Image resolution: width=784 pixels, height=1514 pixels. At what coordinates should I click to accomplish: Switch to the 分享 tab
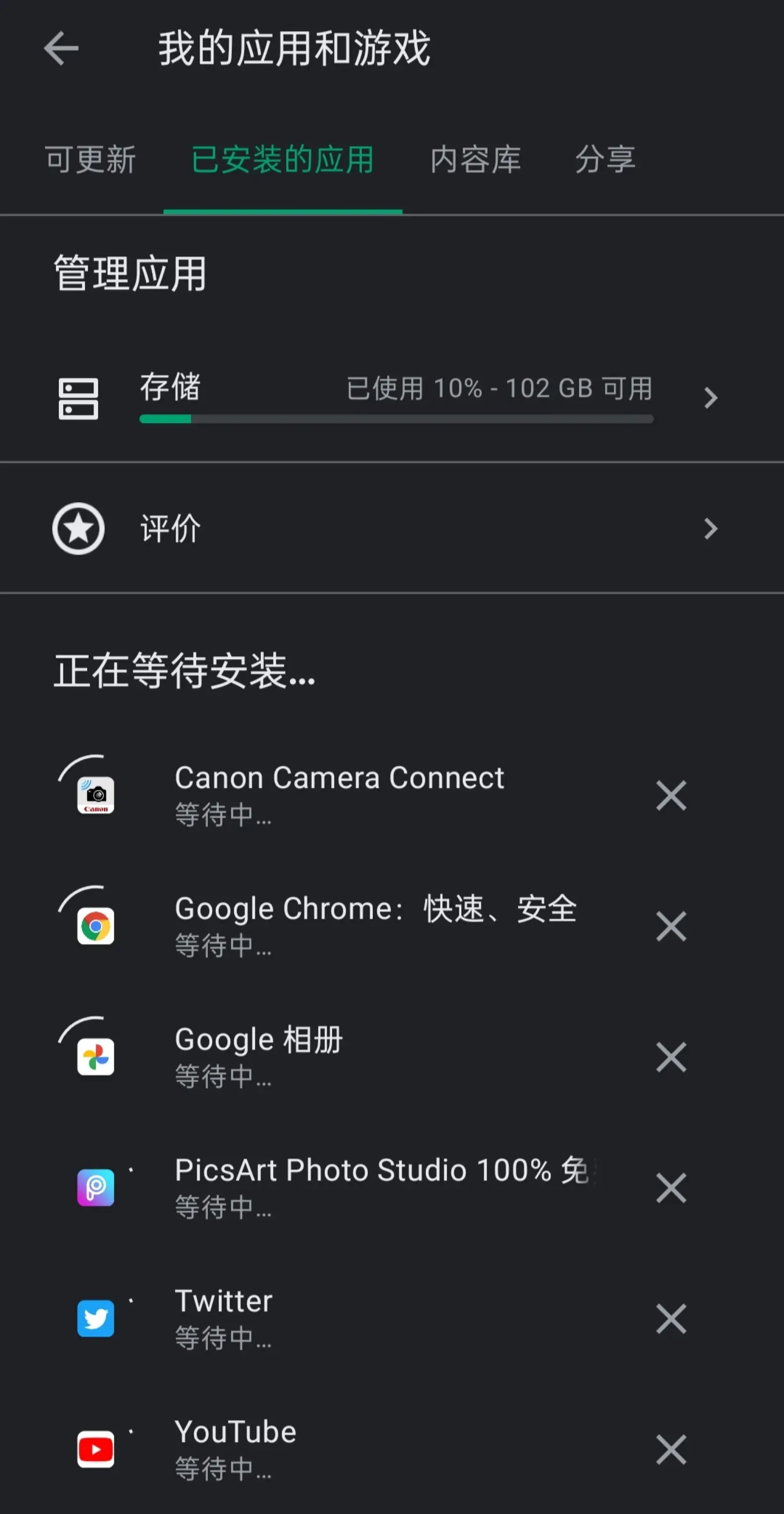point(604,158)
